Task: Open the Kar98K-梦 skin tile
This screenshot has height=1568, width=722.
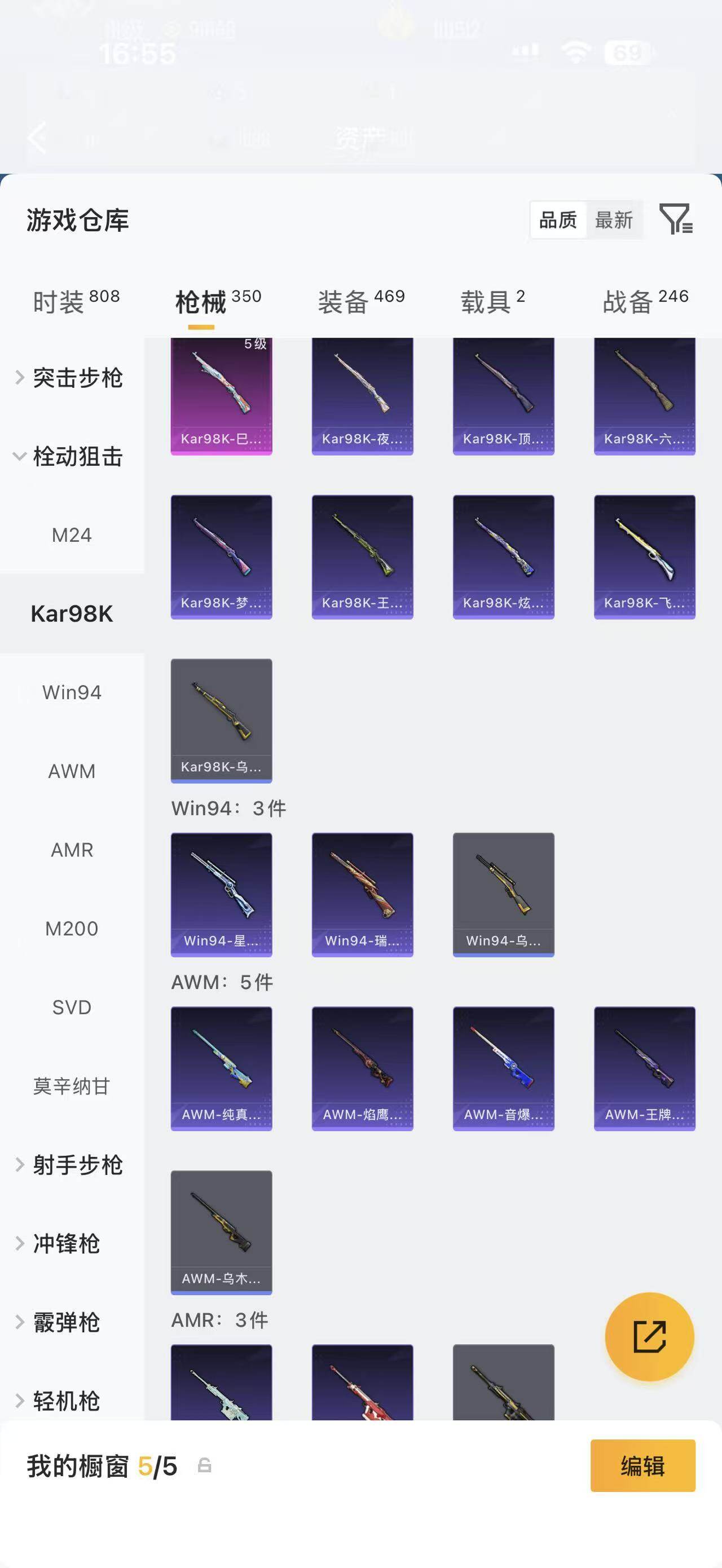Action: pos(222,557)
